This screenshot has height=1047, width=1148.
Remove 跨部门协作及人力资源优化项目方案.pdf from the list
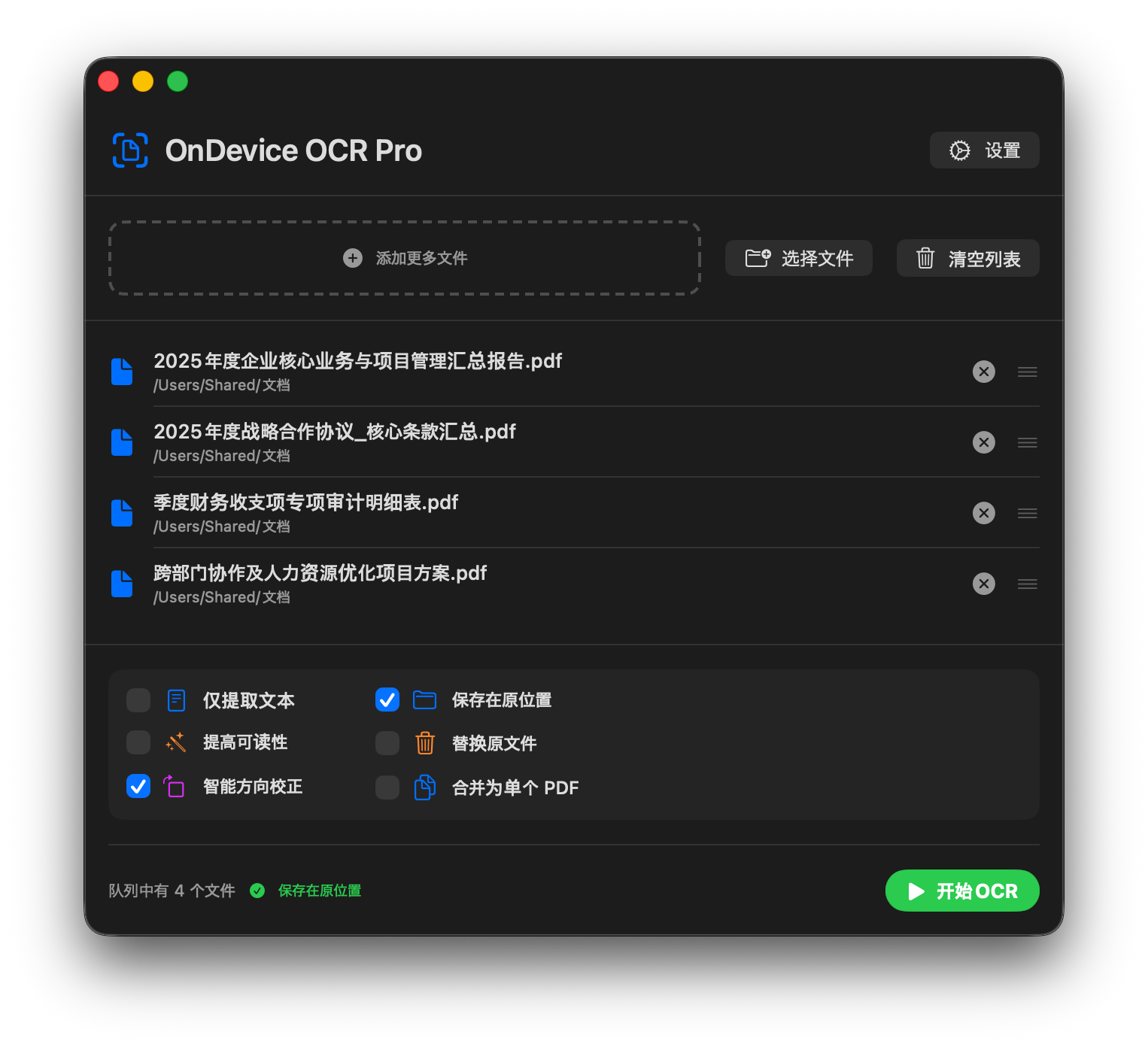click(984, 584)
